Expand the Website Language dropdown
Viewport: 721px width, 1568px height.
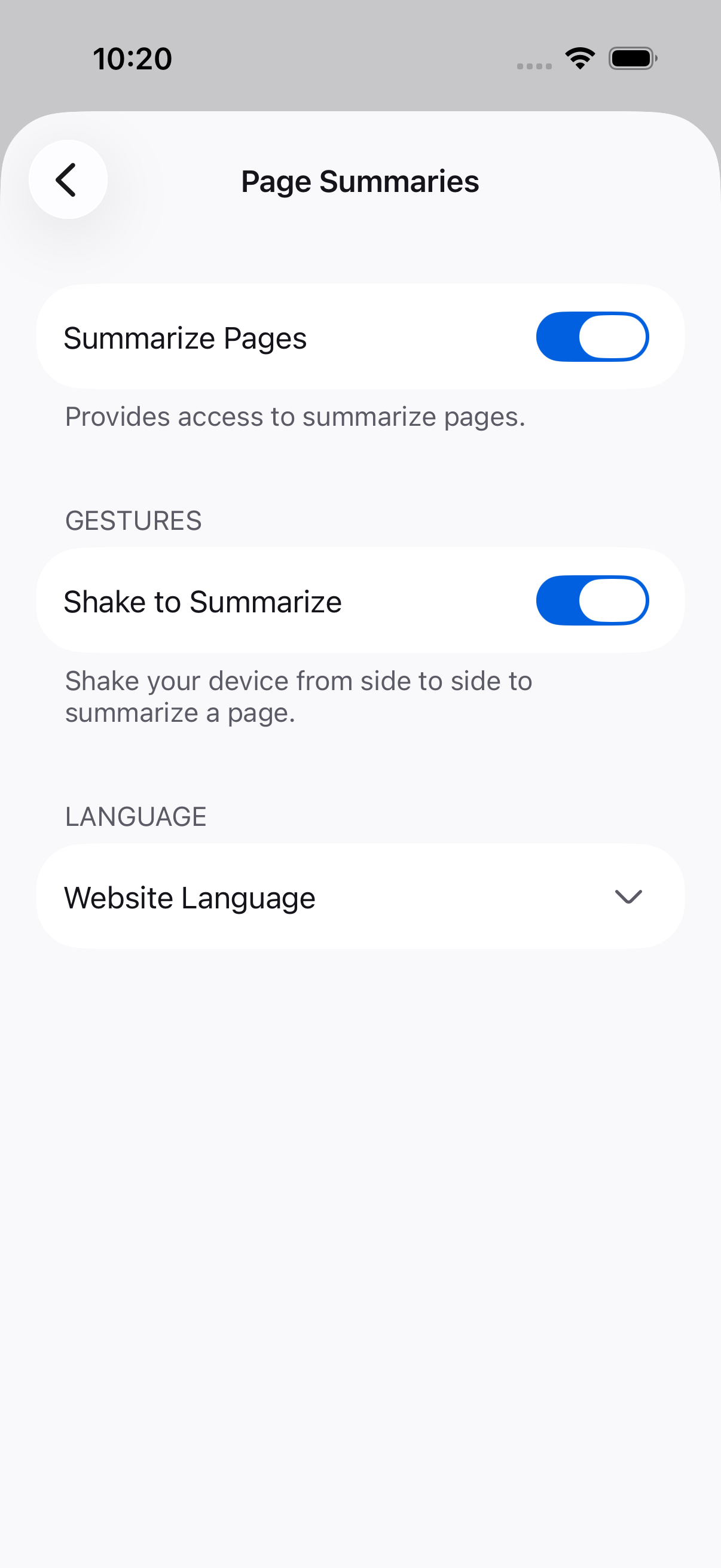360,896
